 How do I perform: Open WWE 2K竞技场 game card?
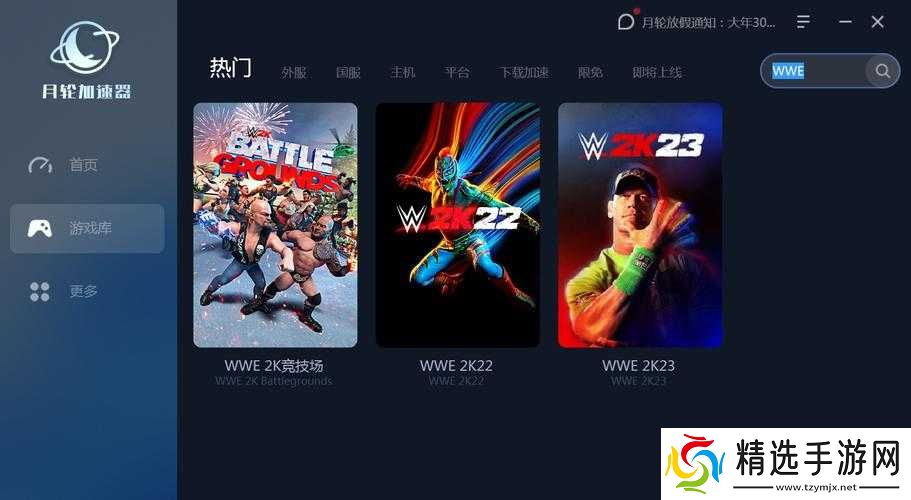[275, 225]
